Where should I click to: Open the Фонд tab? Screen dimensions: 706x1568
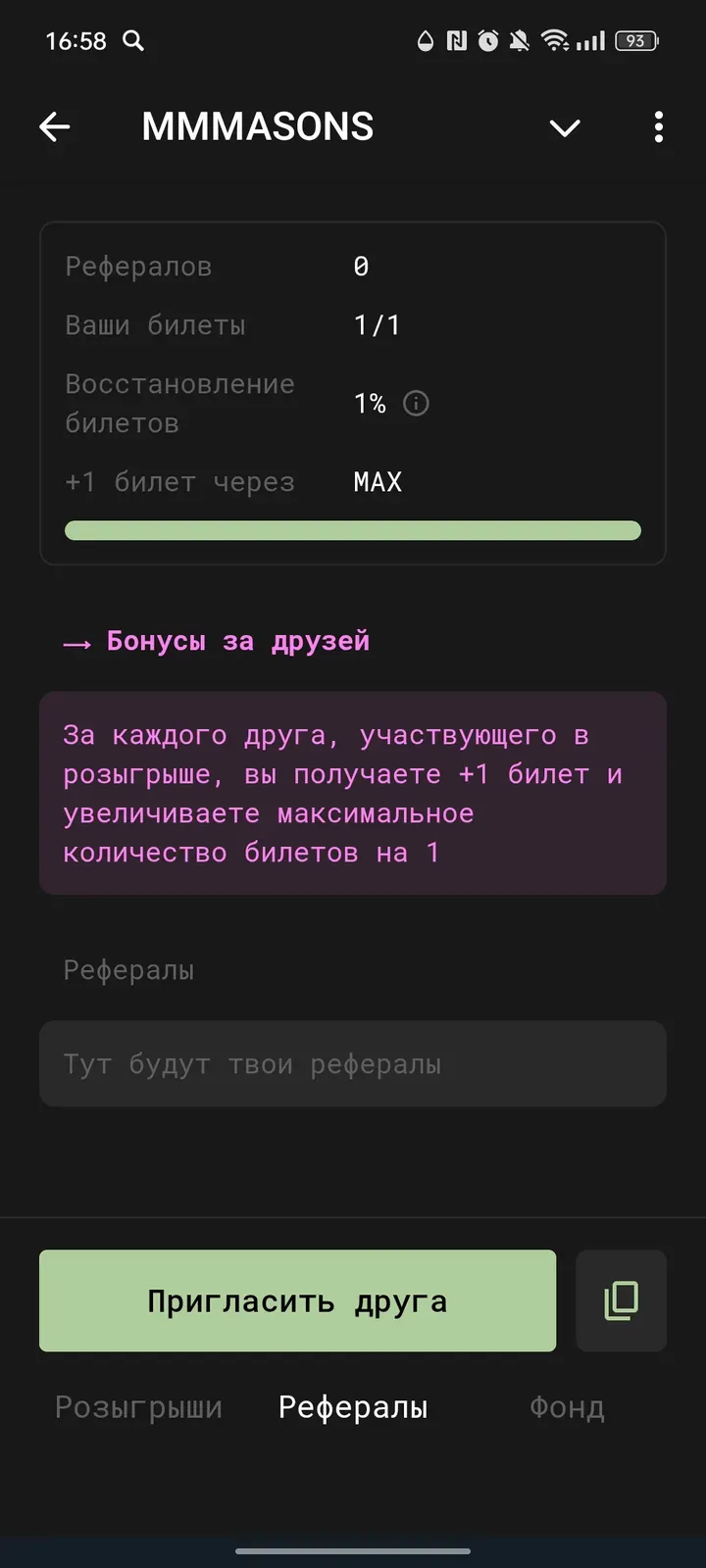coord(567,1407)
